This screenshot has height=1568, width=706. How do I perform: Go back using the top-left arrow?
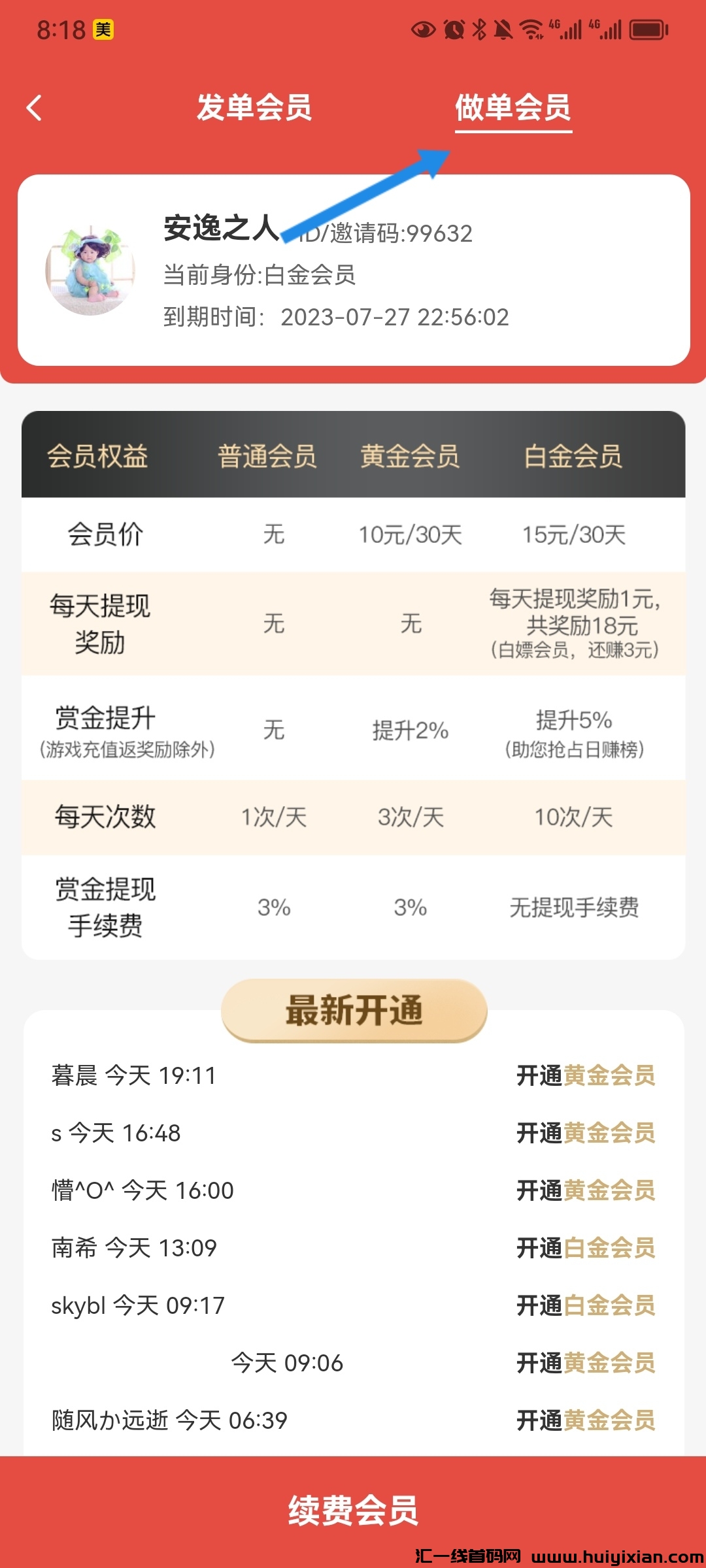pos(35,108)
